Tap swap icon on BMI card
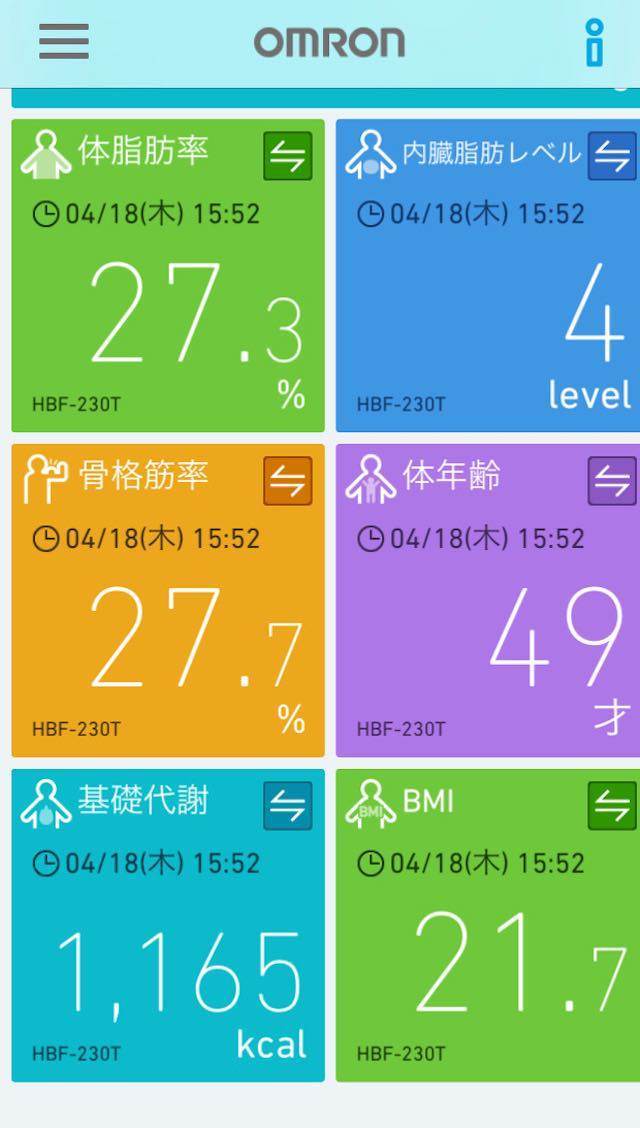640x1128 pixels. [612, 806]
